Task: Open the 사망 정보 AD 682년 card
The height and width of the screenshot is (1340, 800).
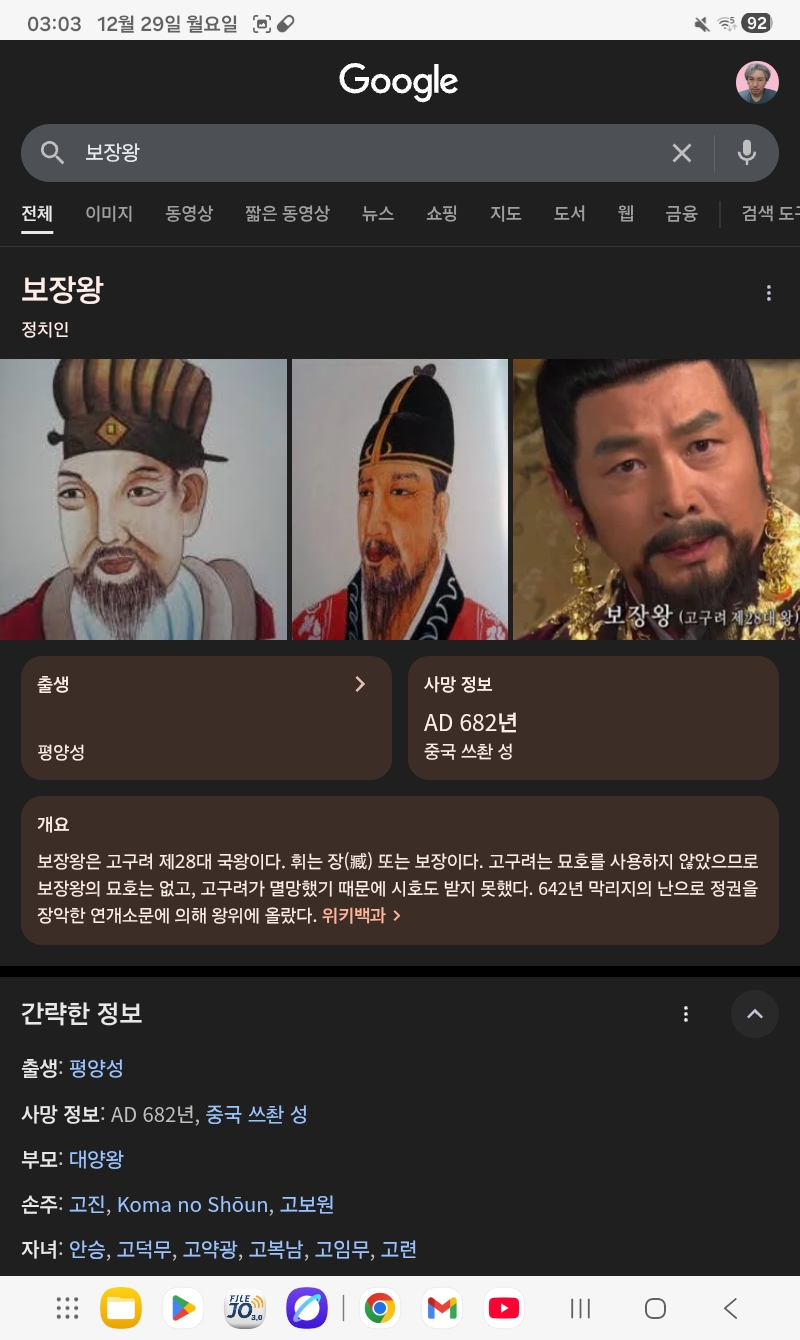Action: [x=593, y=718]
